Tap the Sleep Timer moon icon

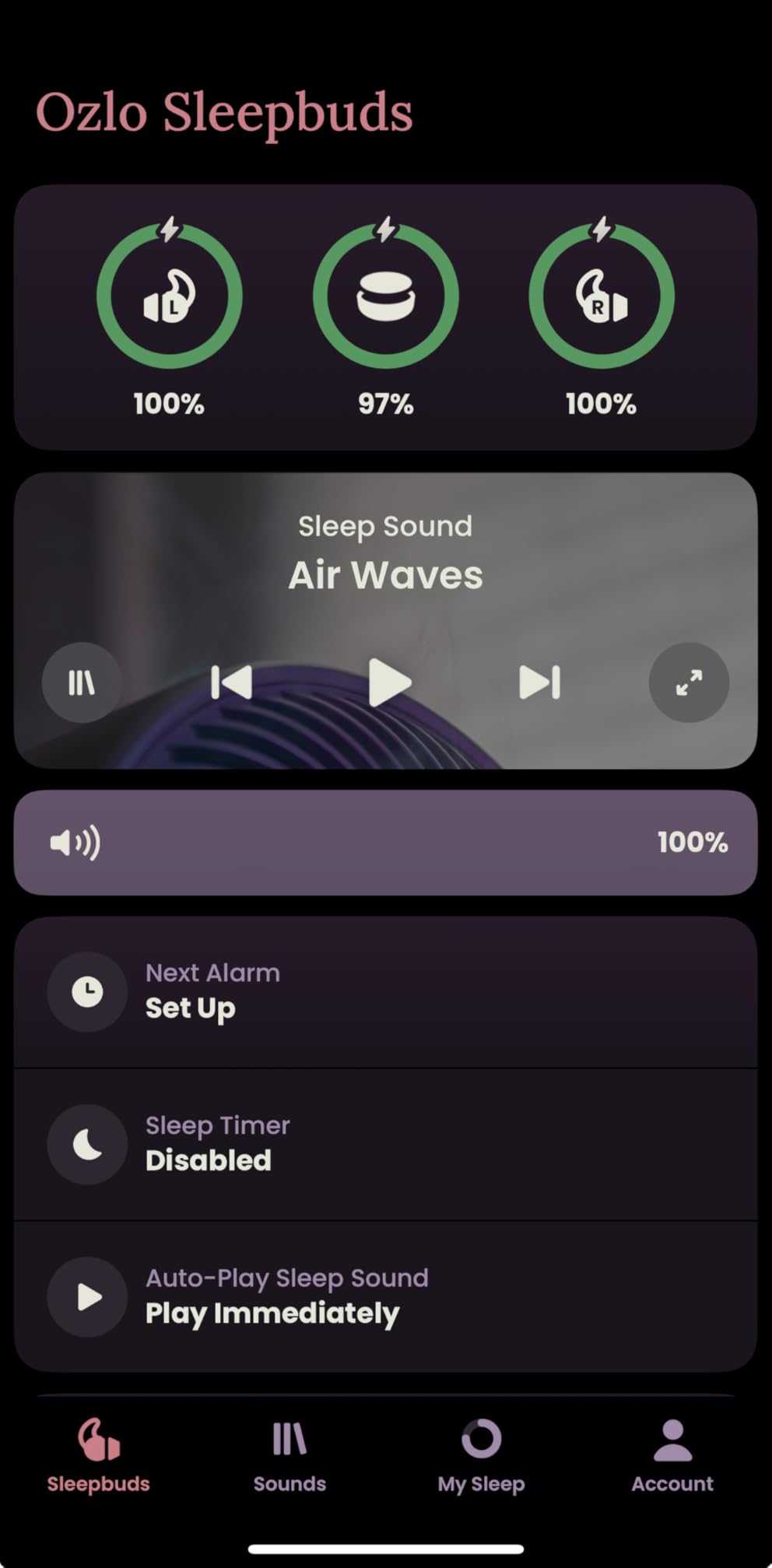coord(86,1143)
